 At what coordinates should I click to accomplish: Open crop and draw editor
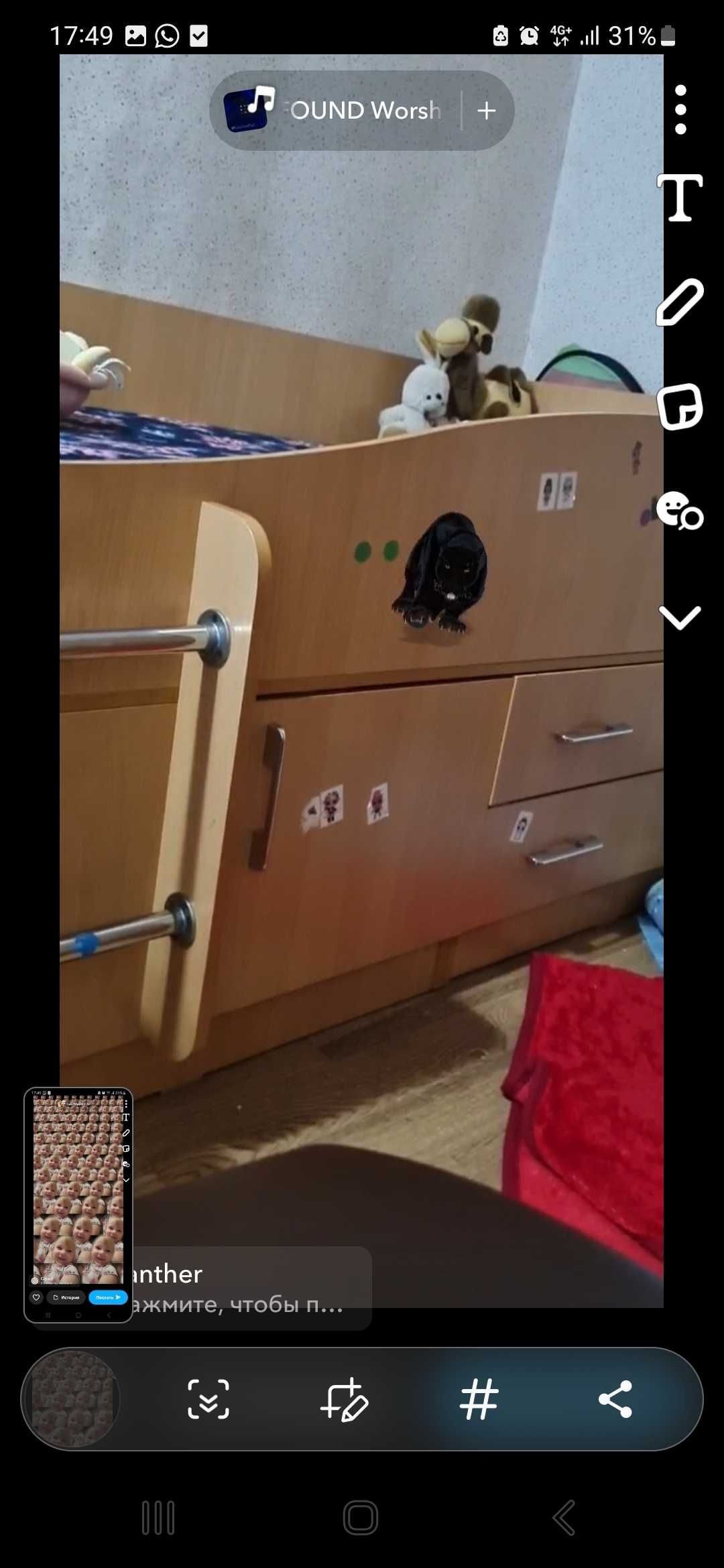point(344,1399)
